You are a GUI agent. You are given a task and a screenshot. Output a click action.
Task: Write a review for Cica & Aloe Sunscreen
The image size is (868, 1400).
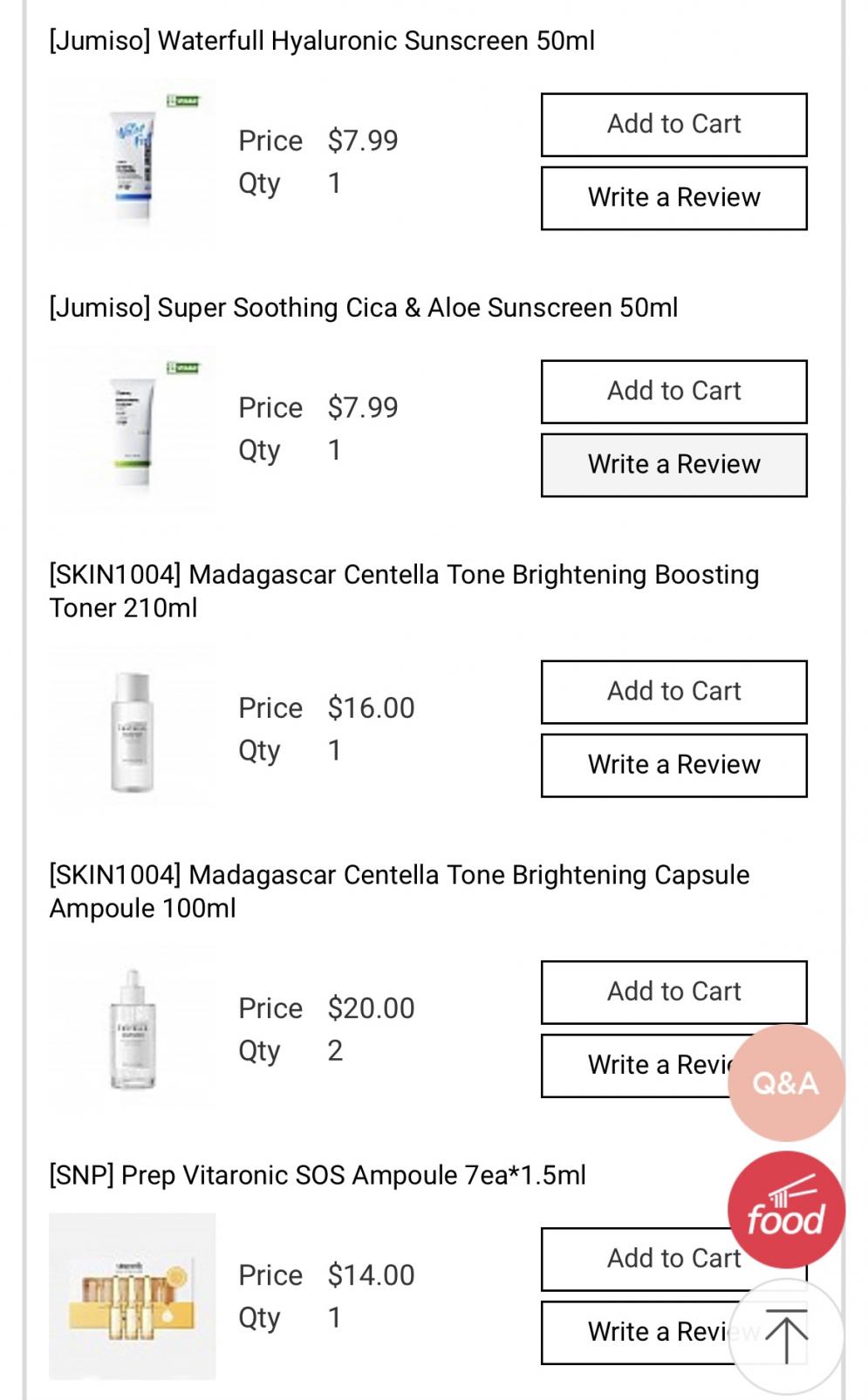(673, 465)
